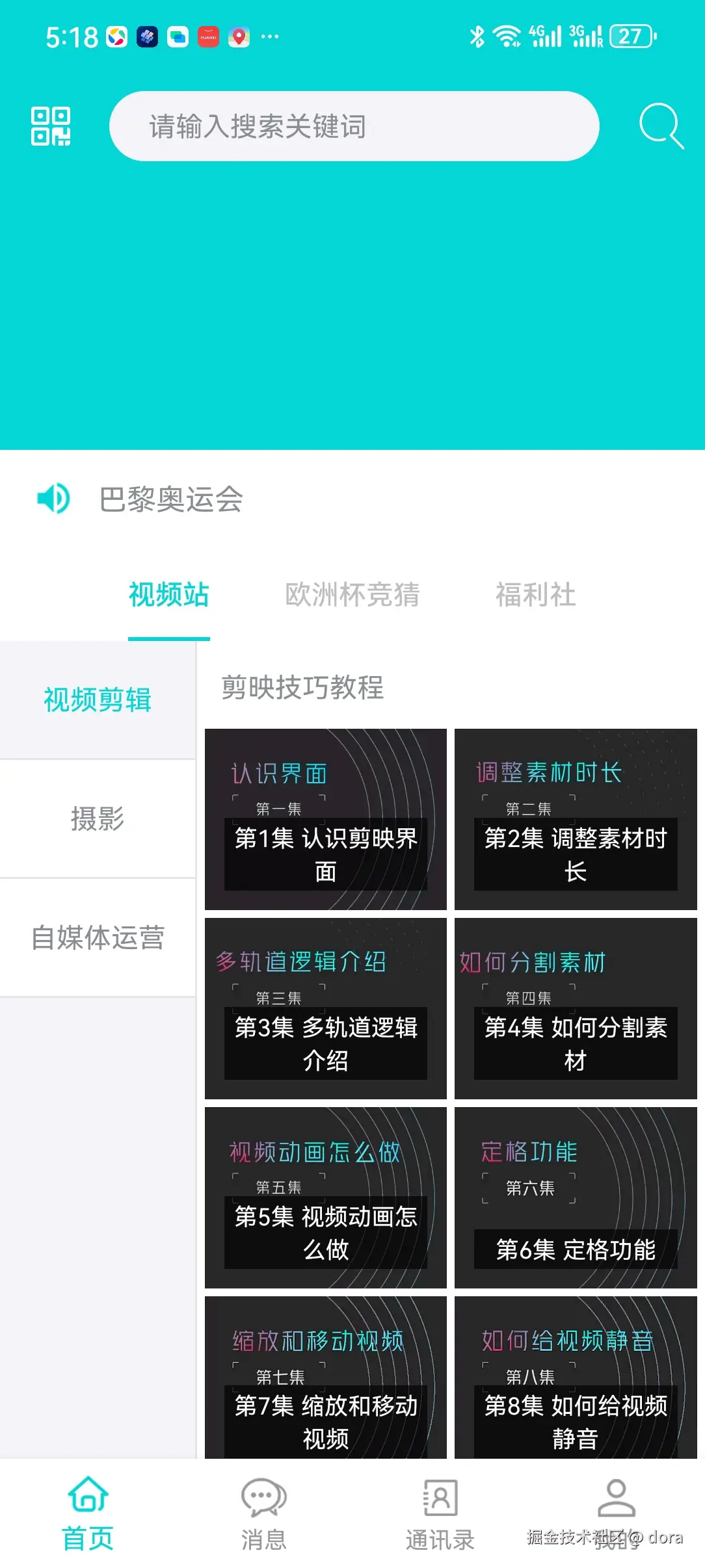Open the QR code scanner

[51, 126]
